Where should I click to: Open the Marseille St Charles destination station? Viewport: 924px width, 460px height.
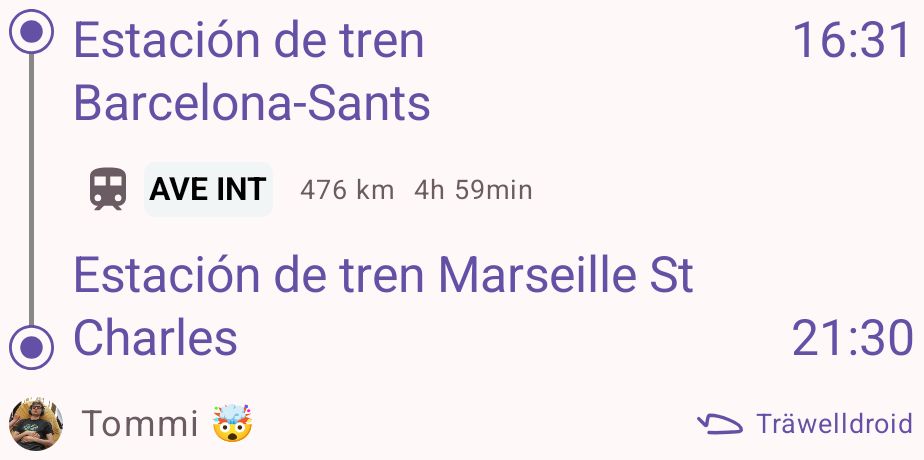(x=383, y=306)
